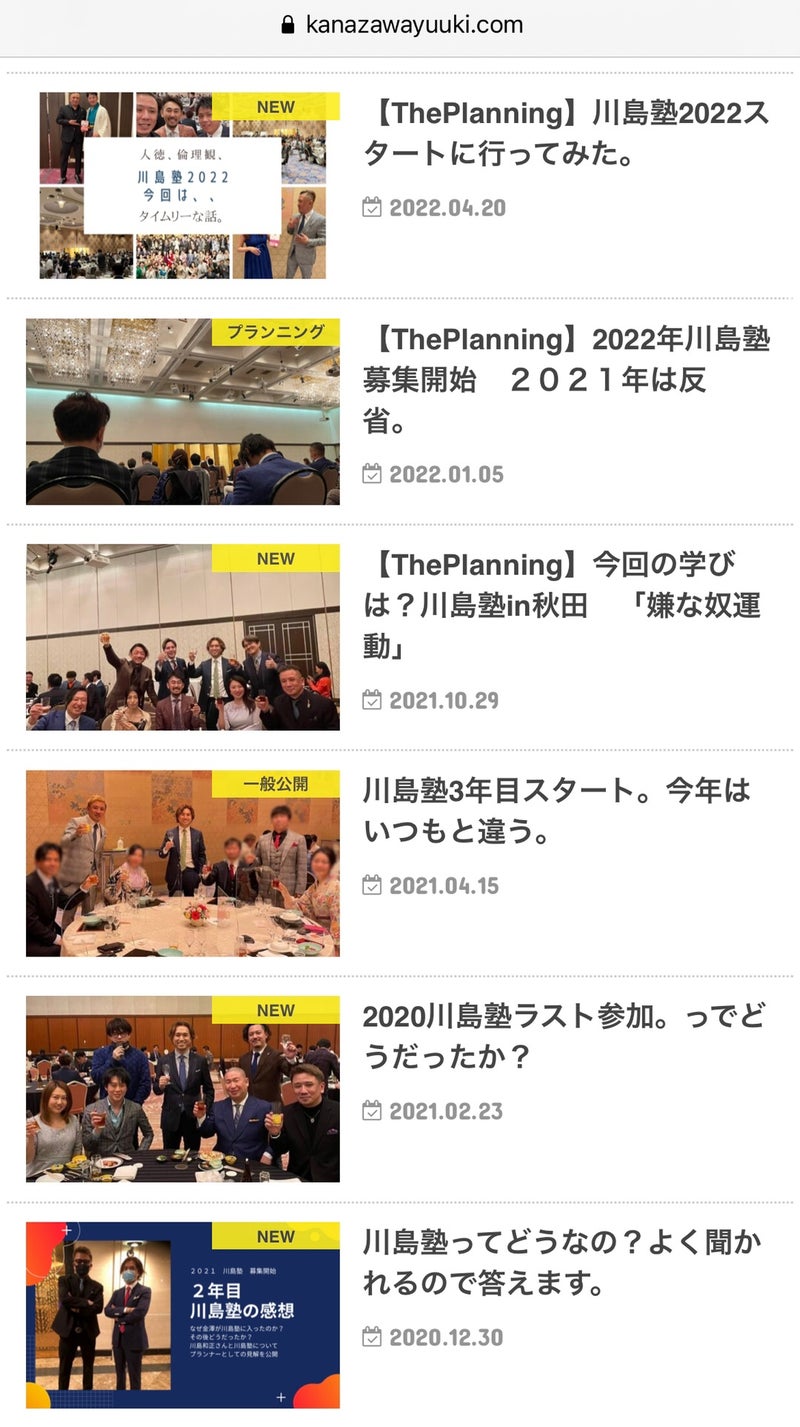This screenshot has height=1427, width=800.
Task: Tap the kanazawayuuki.com address bar
Action: coord(401,25)
